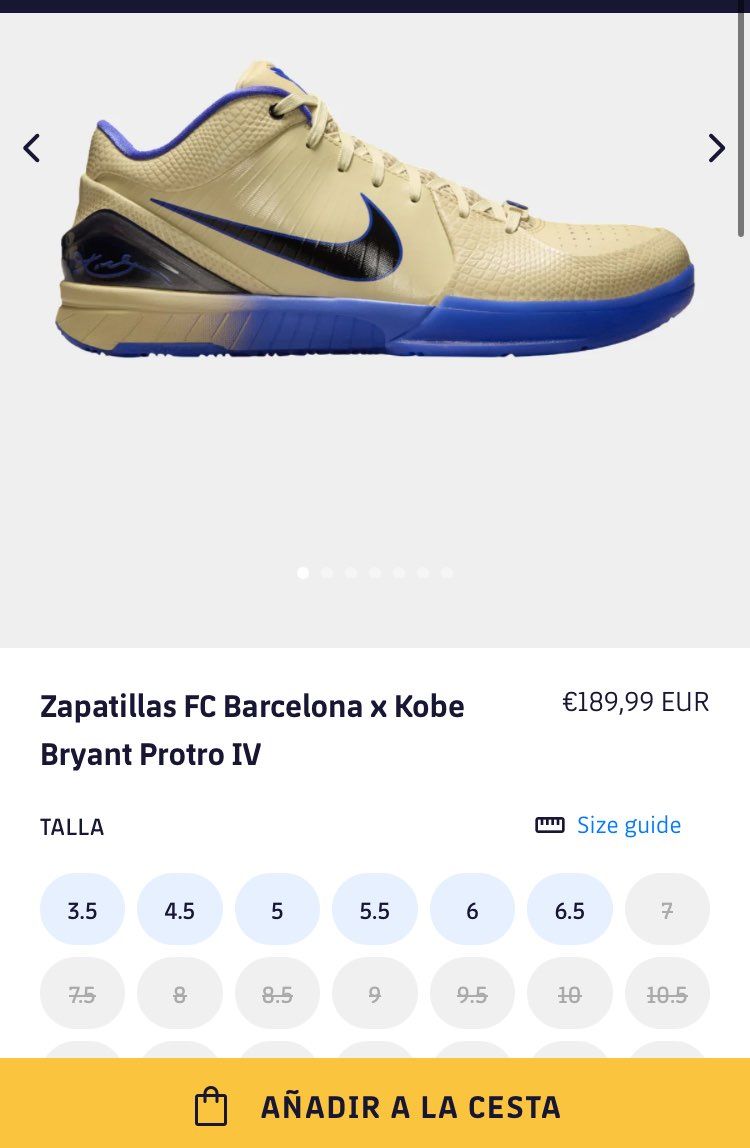Viewport: 750px width, 1148px height.
Task: Choose size 4.5
Action: click(180, 910)
